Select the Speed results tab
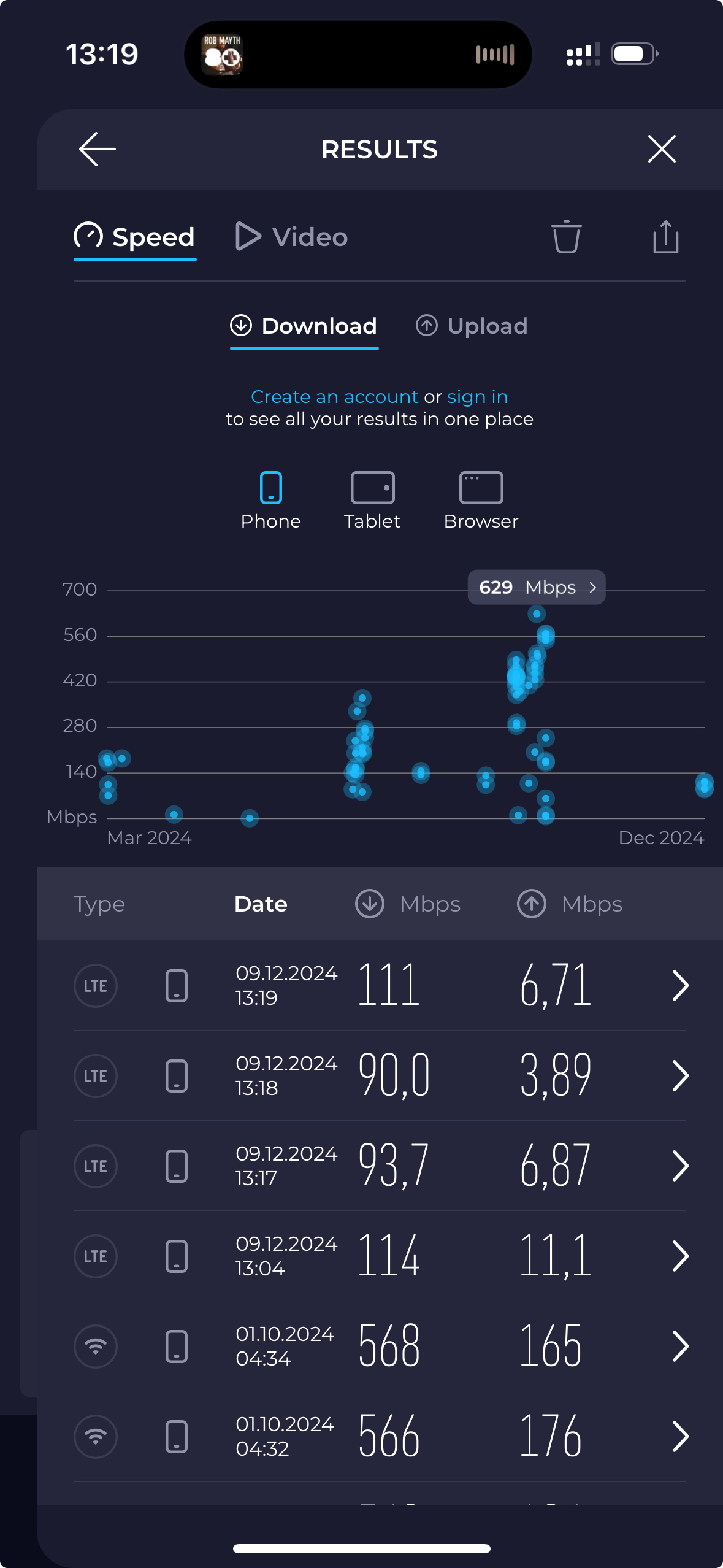This screenshot has width=723, height=1568. pos(135,237)
